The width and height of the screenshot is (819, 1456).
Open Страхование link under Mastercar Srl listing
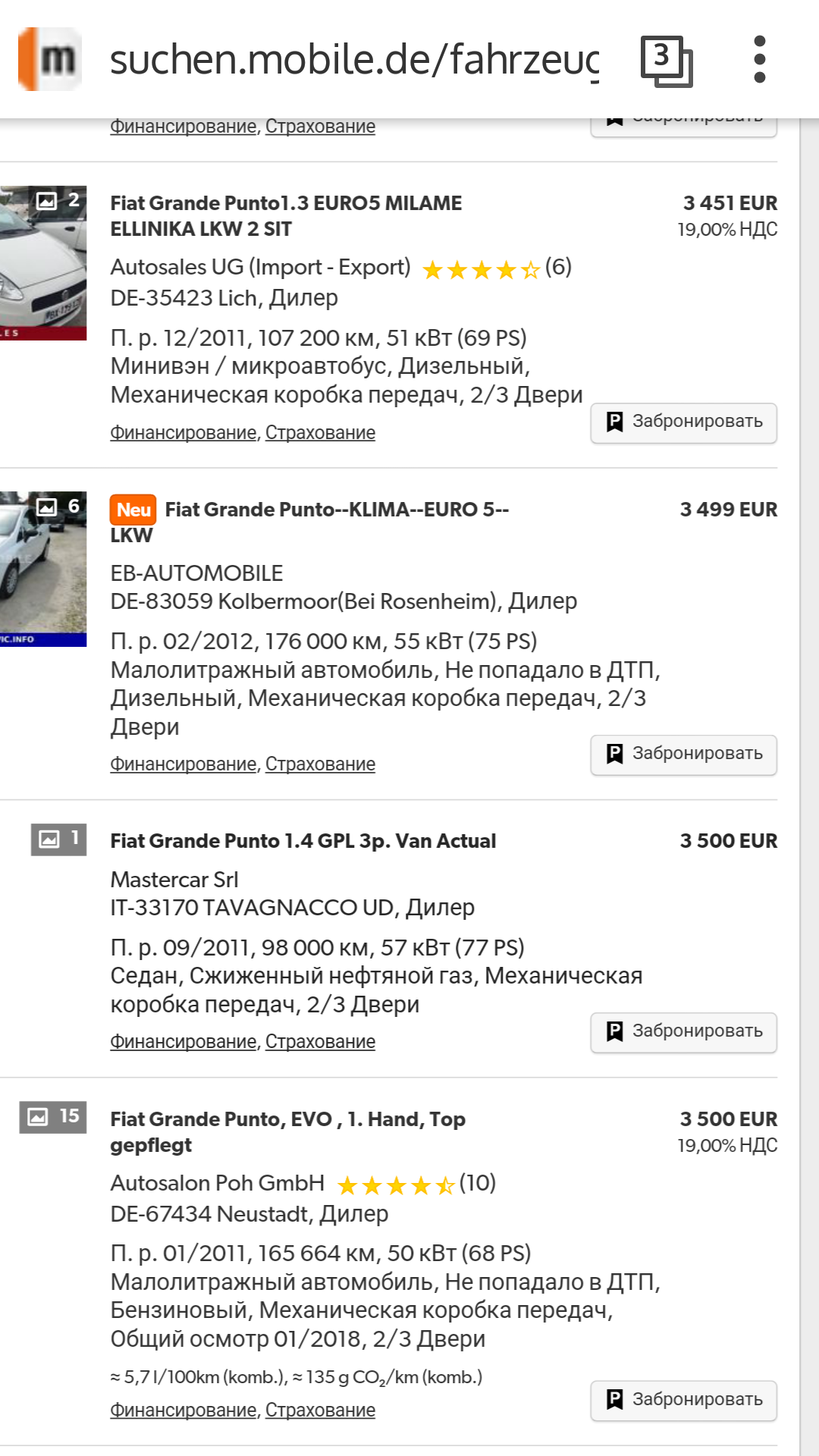tap(320, 1042)
